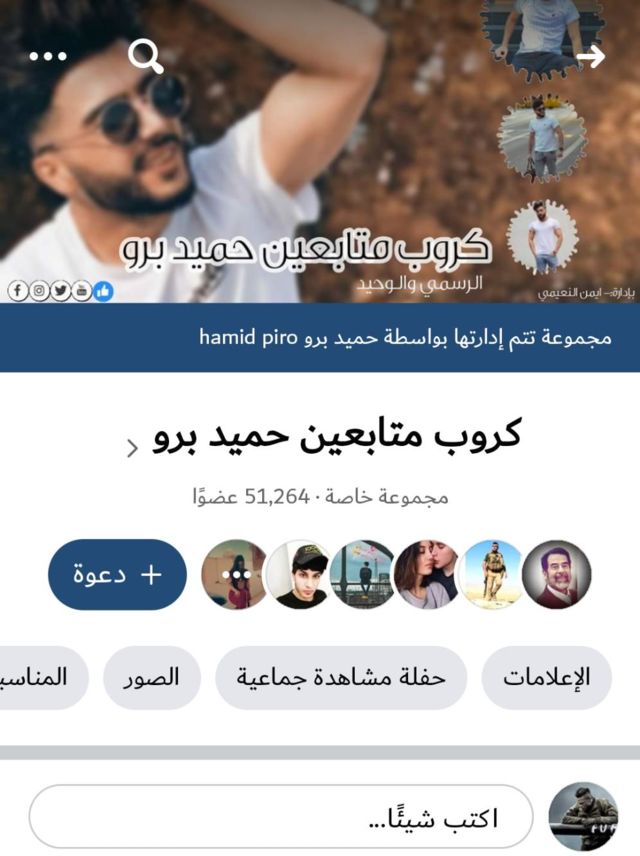Go back using the arrow icon
The image size is (640, 856).
pos(590,56)
